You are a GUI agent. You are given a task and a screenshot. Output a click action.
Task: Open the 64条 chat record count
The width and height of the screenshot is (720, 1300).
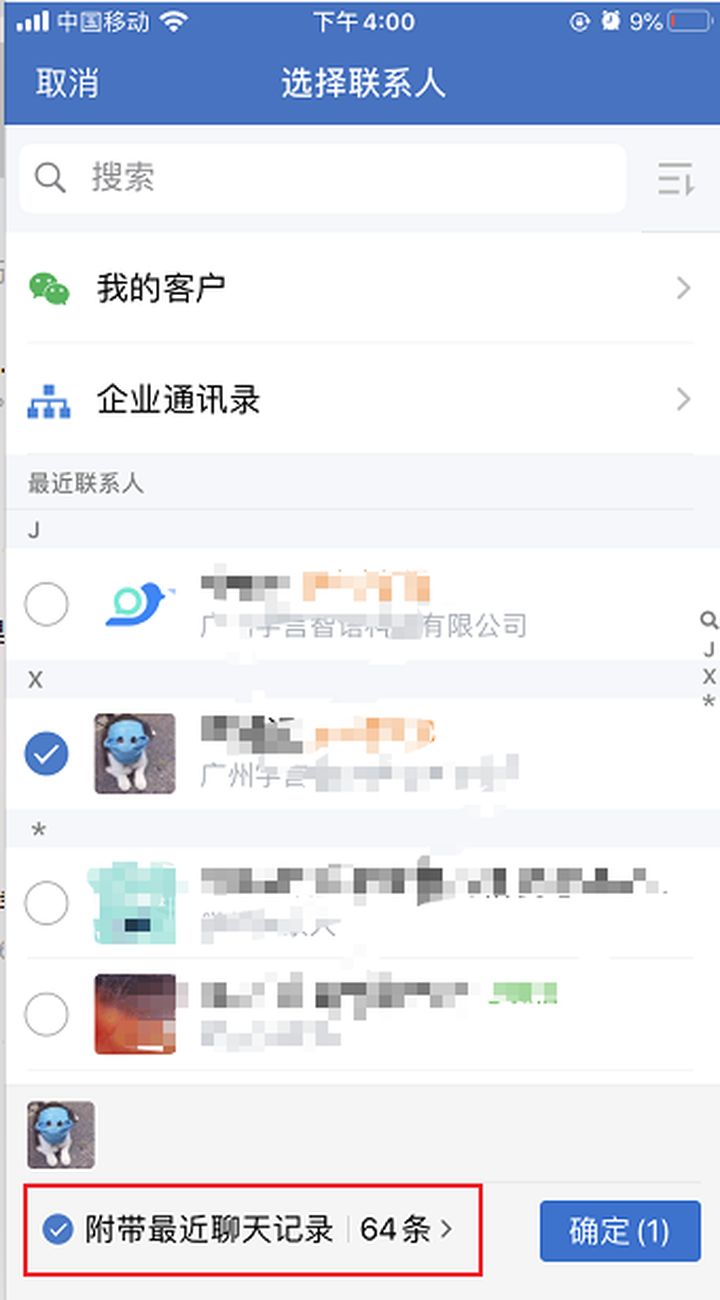(405, 1230)
